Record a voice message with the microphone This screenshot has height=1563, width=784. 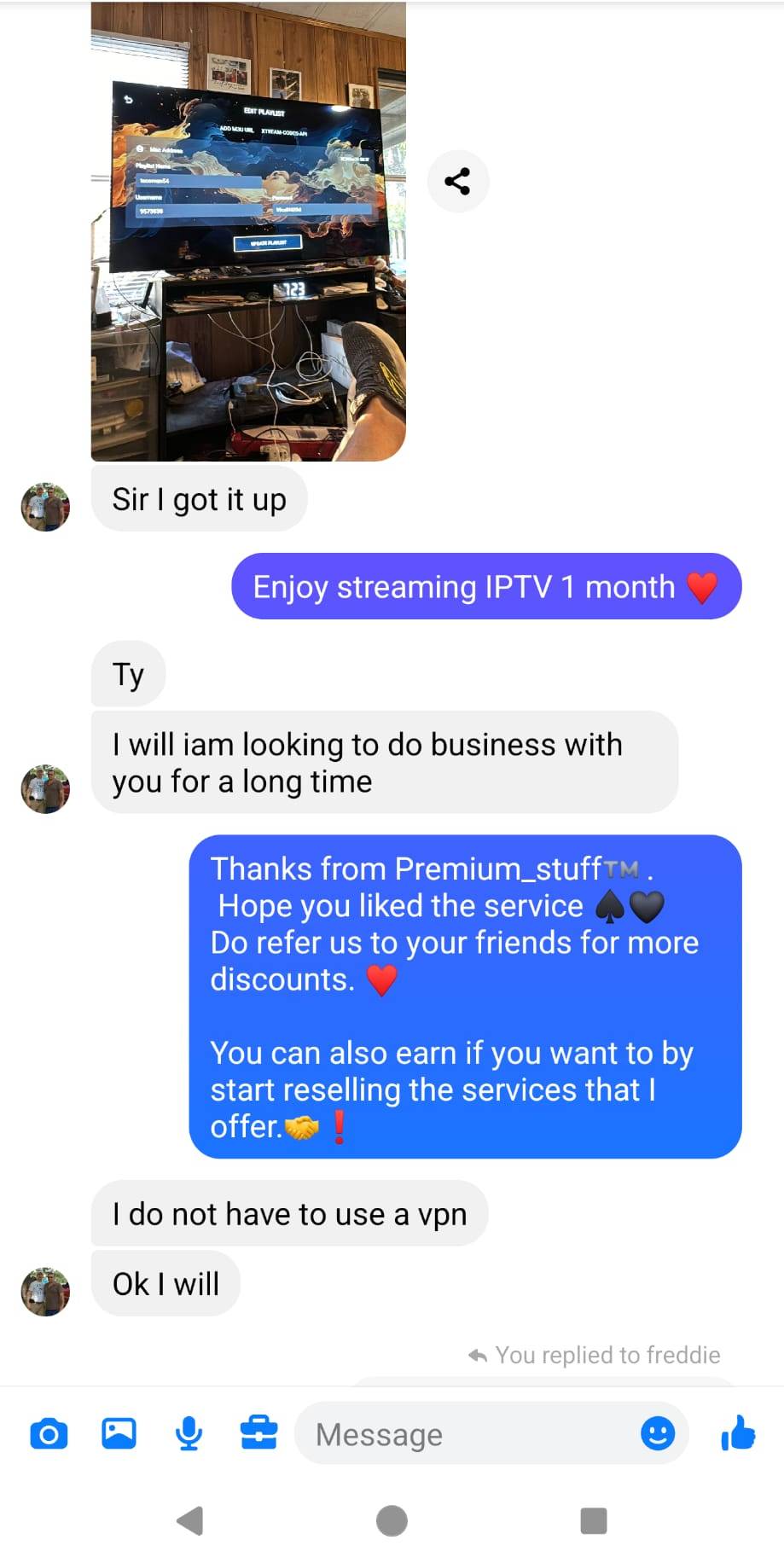pyautogui.click(x=189, y=1433)
